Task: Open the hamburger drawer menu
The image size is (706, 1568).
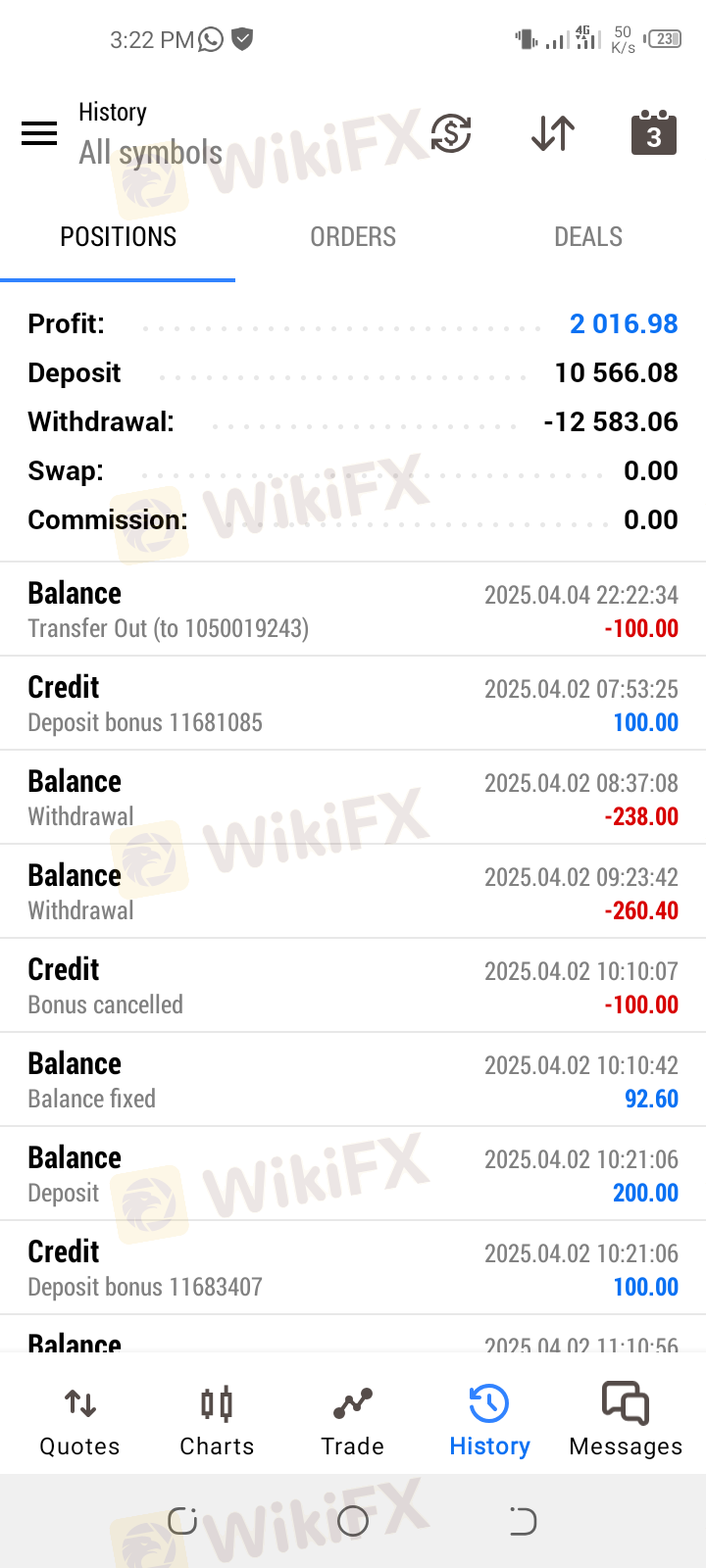Action: coord(39,133)
